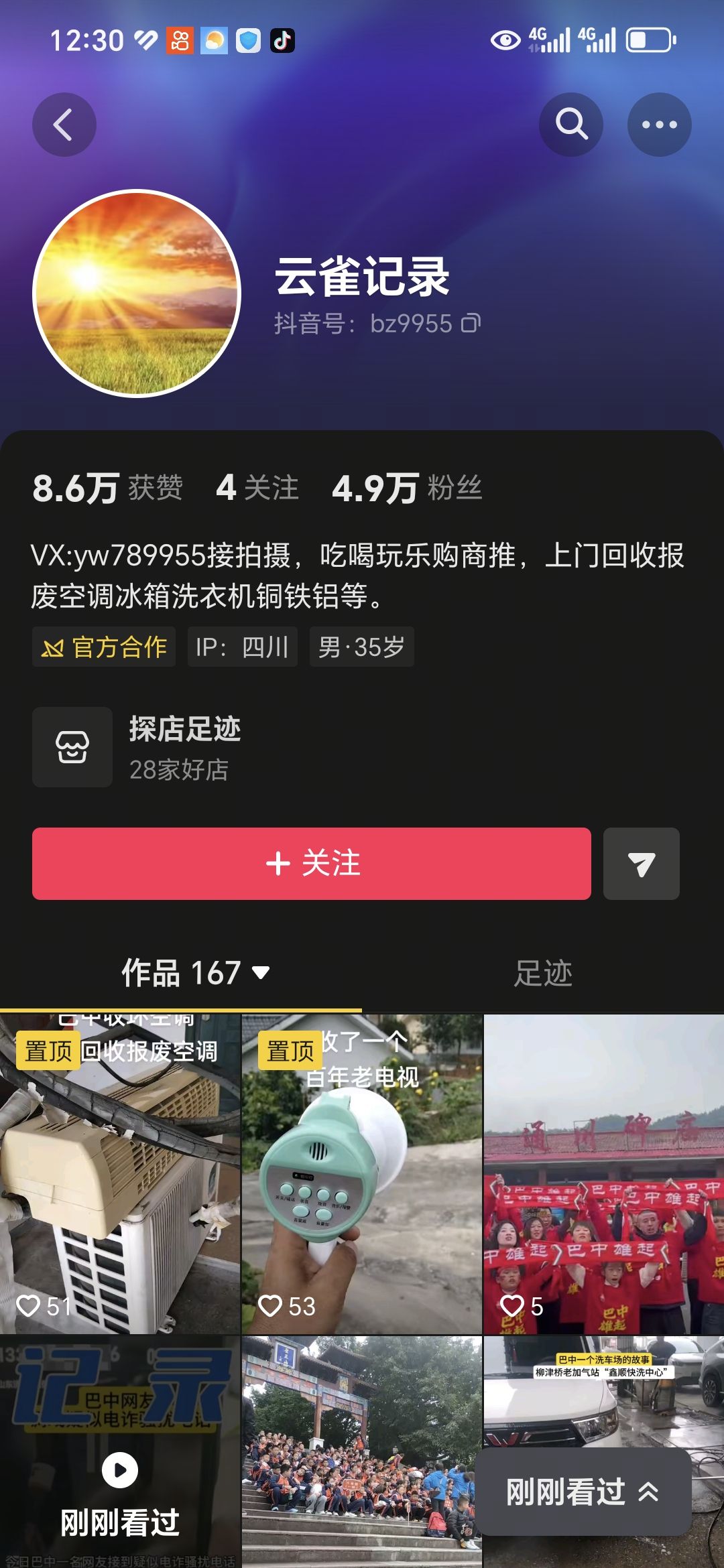Go back using the top-left arrow
Viewport: 724px width, 1568px height.
[x=64, y=125]
